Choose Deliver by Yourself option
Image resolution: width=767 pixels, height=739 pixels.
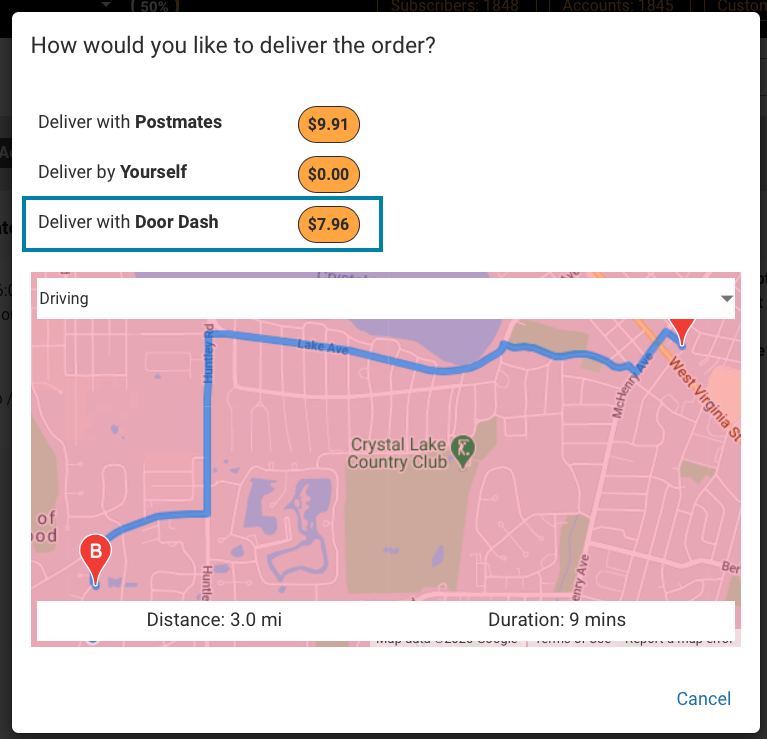click(x=113, y=172)
